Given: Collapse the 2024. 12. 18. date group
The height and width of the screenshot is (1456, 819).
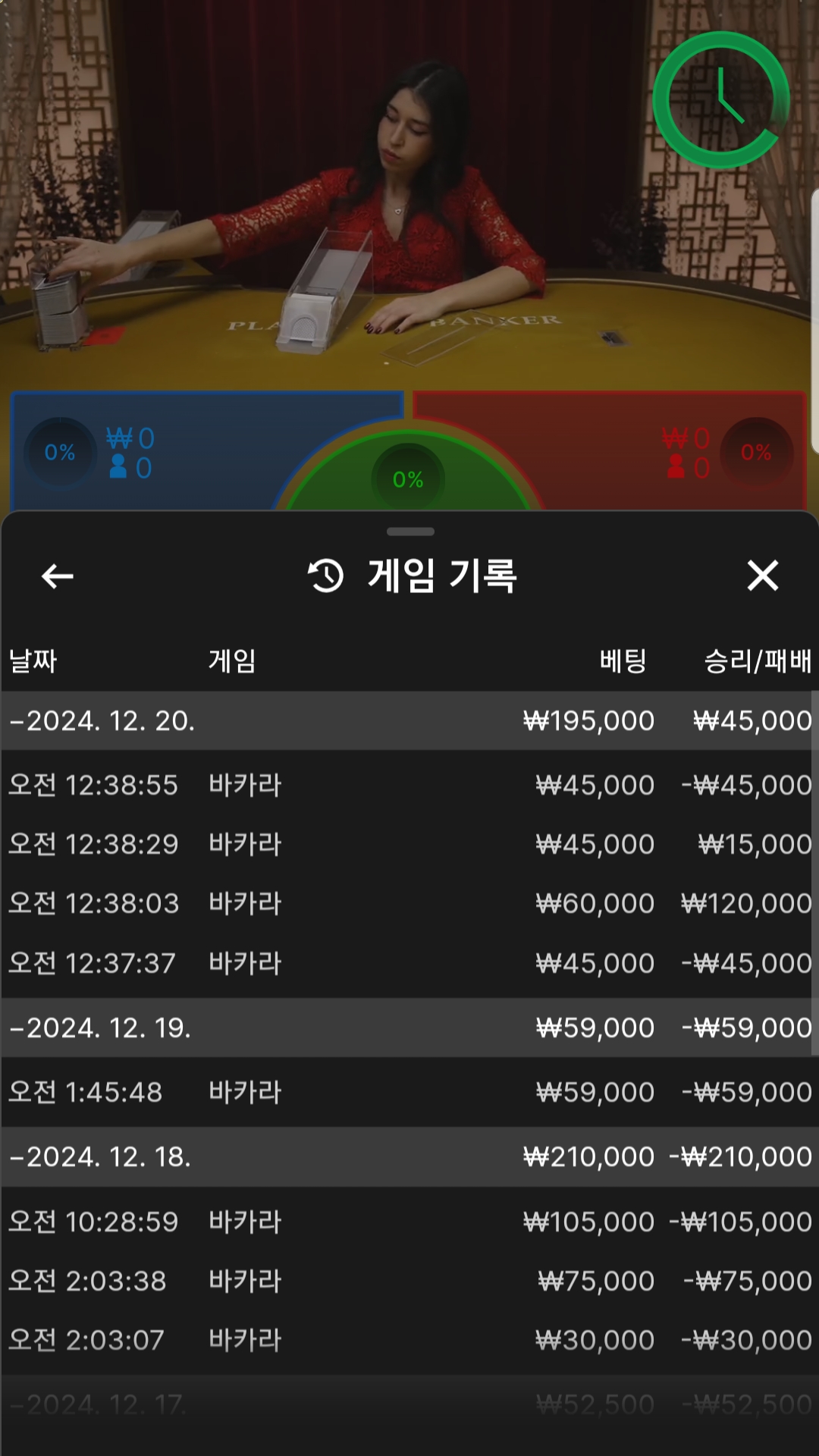Looking at the screenshot, I should tap(102, 1157).
